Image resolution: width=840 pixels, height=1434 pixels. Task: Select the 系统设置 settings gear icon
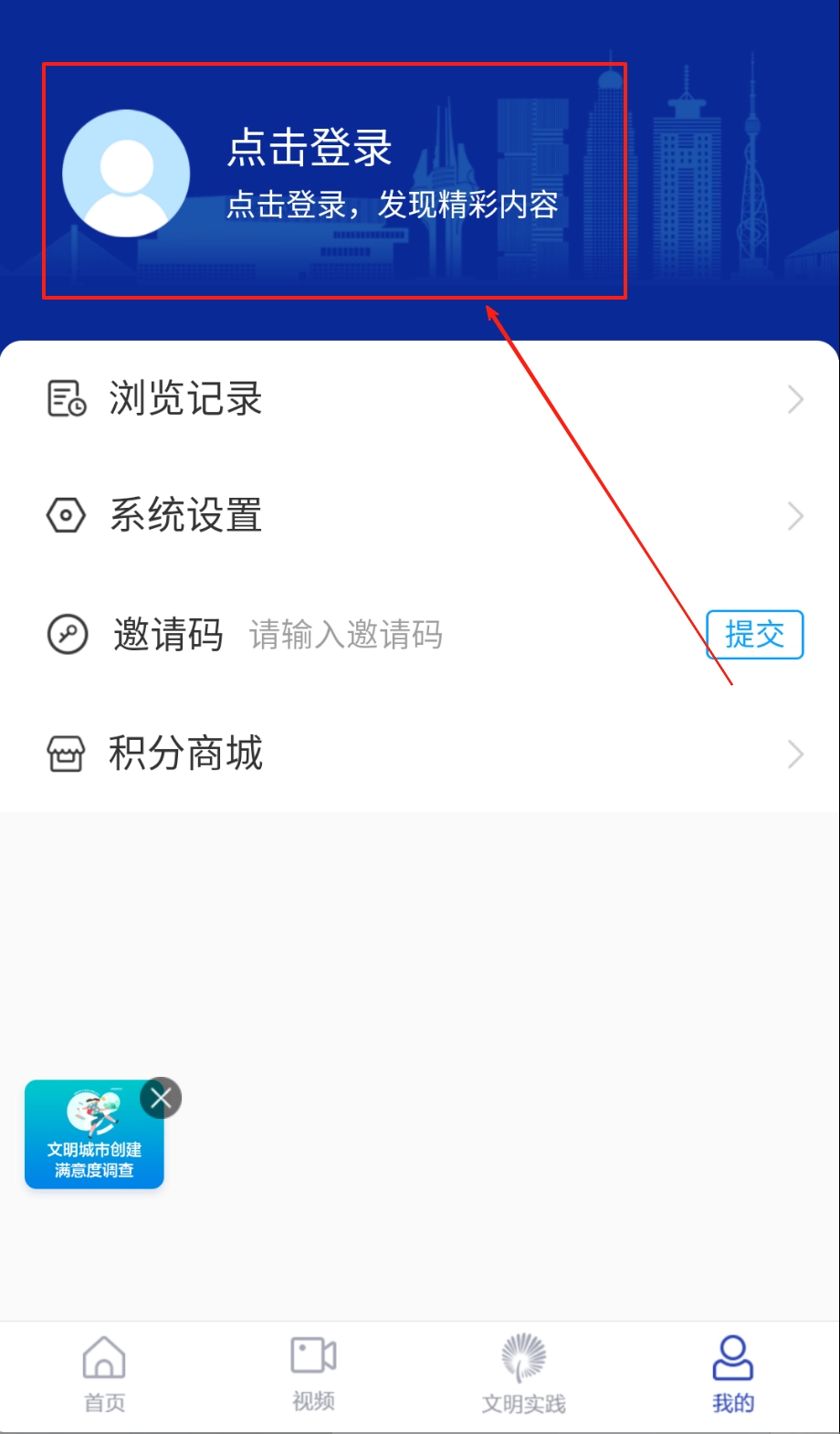pyautogui.click(x=64, y=516)
